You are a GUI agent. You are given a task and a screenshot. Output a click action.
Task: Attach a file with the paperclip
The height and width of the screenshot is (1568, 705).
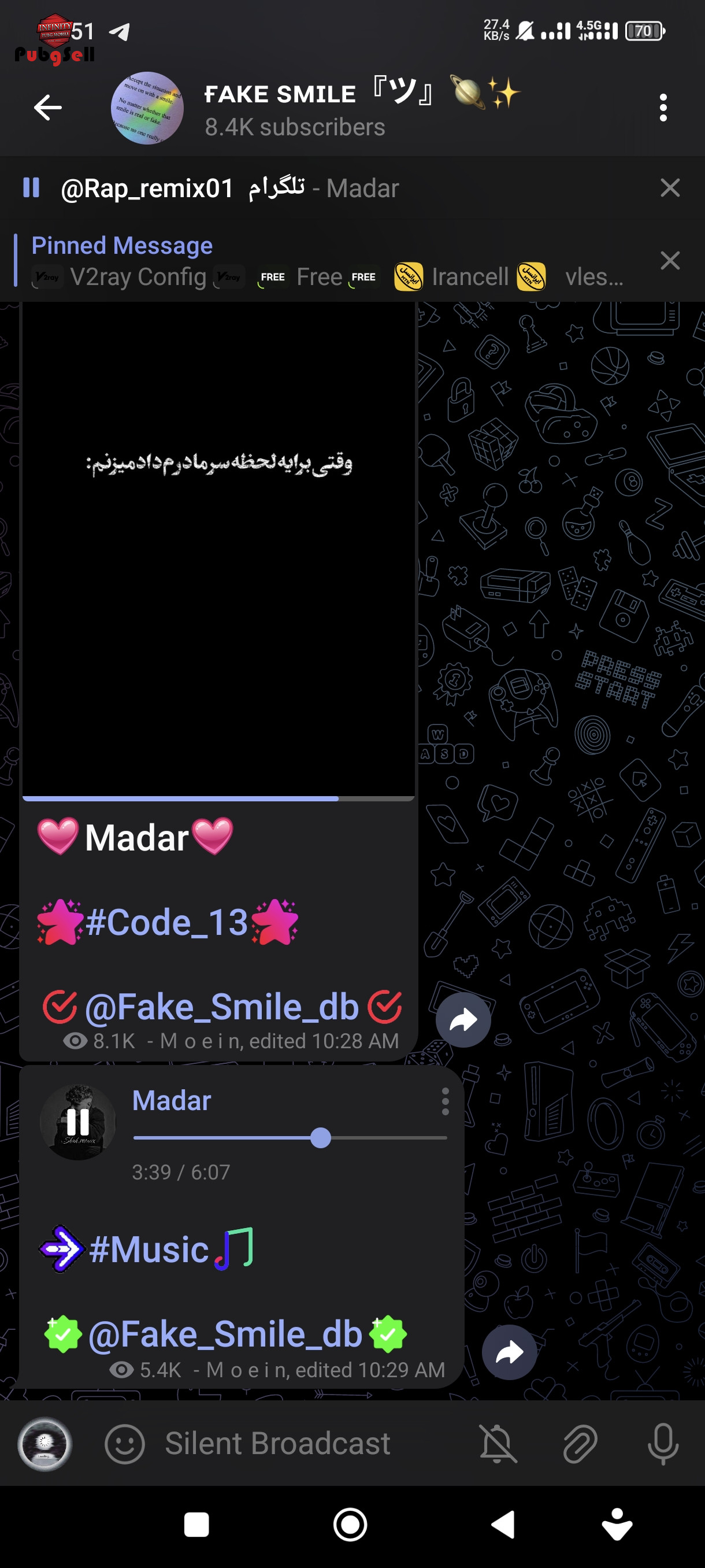click(x=580, y=1443)
